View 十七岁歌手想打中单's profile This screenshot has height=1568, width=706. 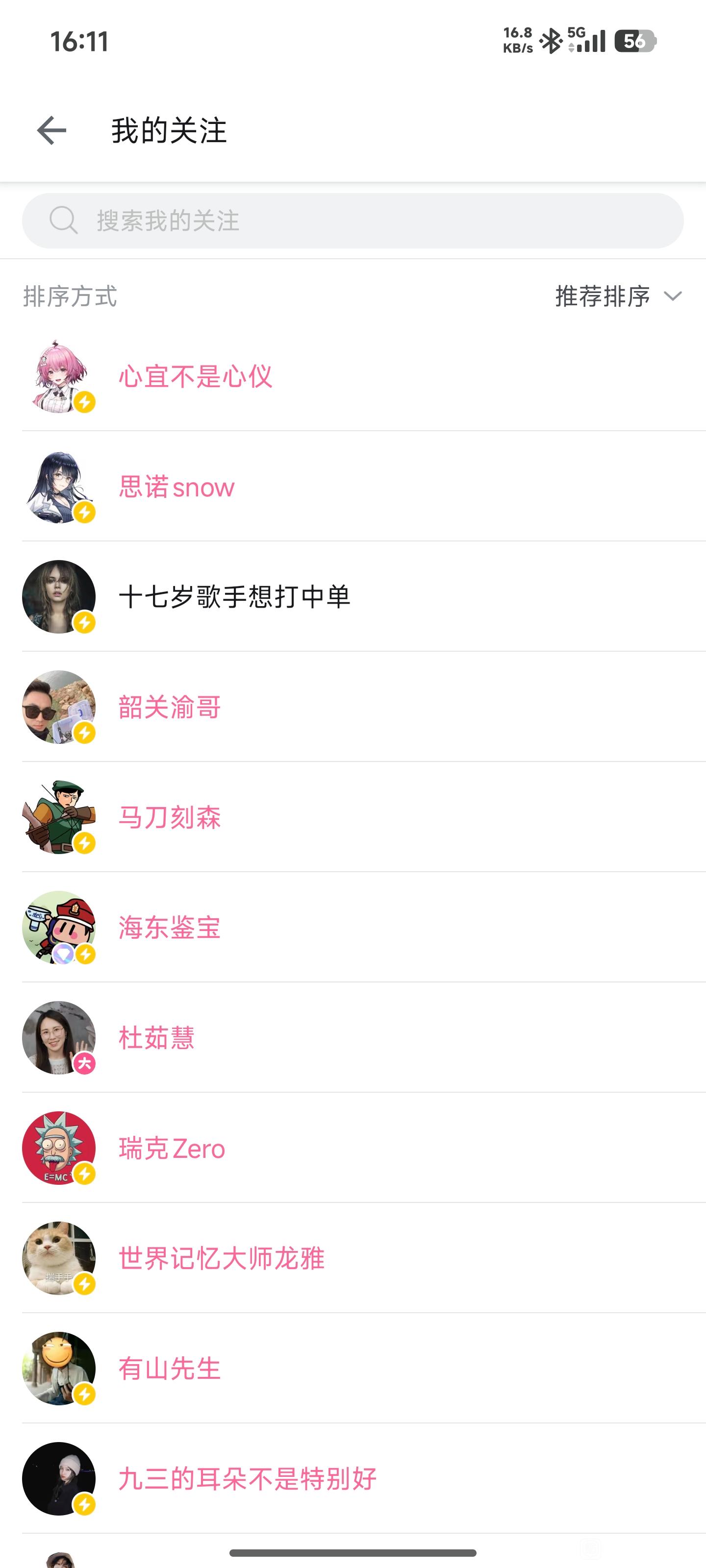point(234,596)
